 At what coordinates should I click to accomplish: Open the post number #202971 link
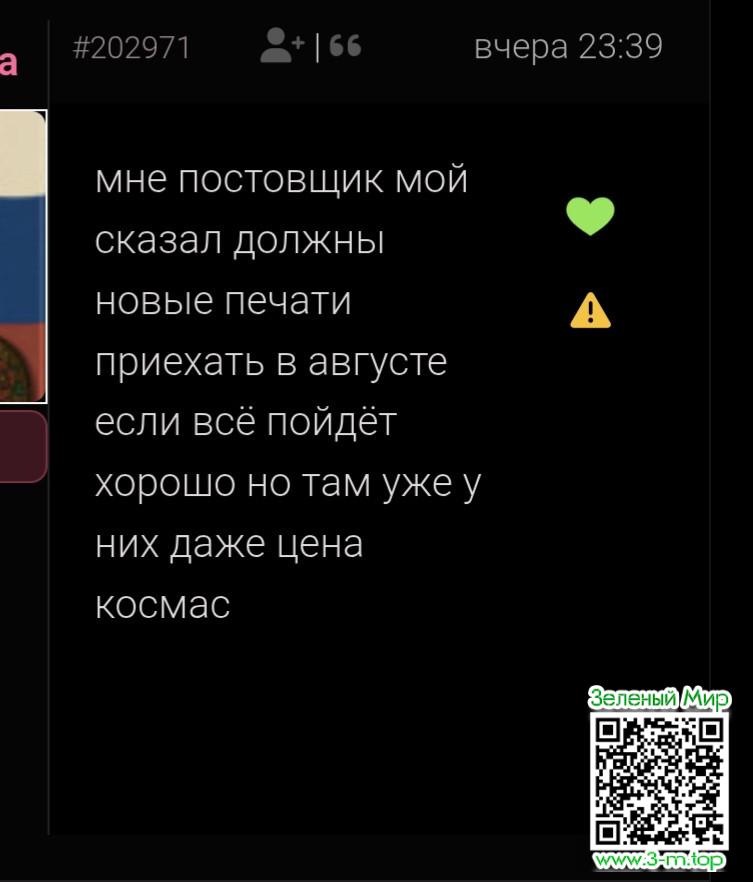131,47
